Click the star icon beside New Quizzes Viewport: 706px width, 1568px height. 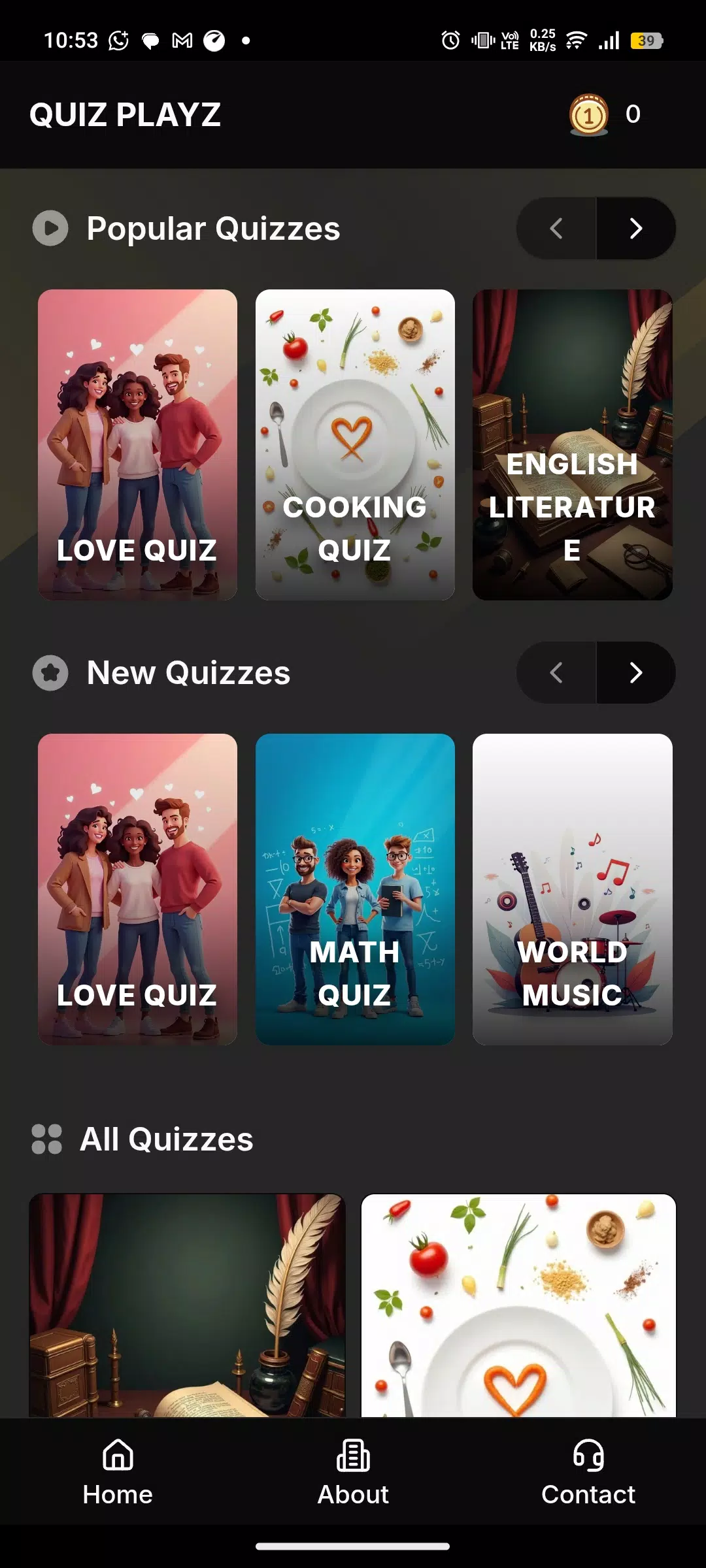(49, 673)
